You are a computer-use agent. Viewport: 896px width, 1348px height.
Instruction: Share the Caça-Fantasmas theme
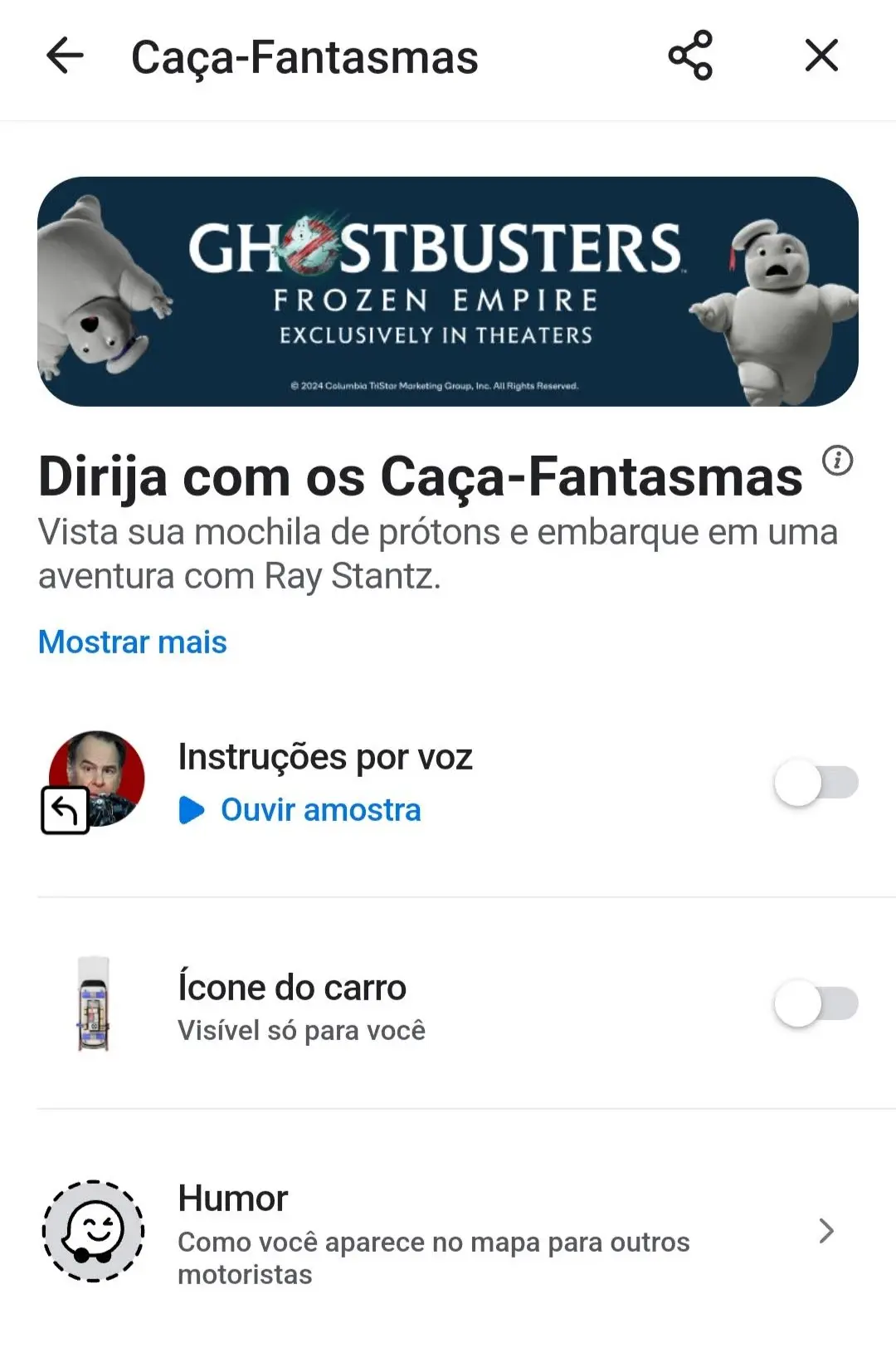(x=690, y=56)
